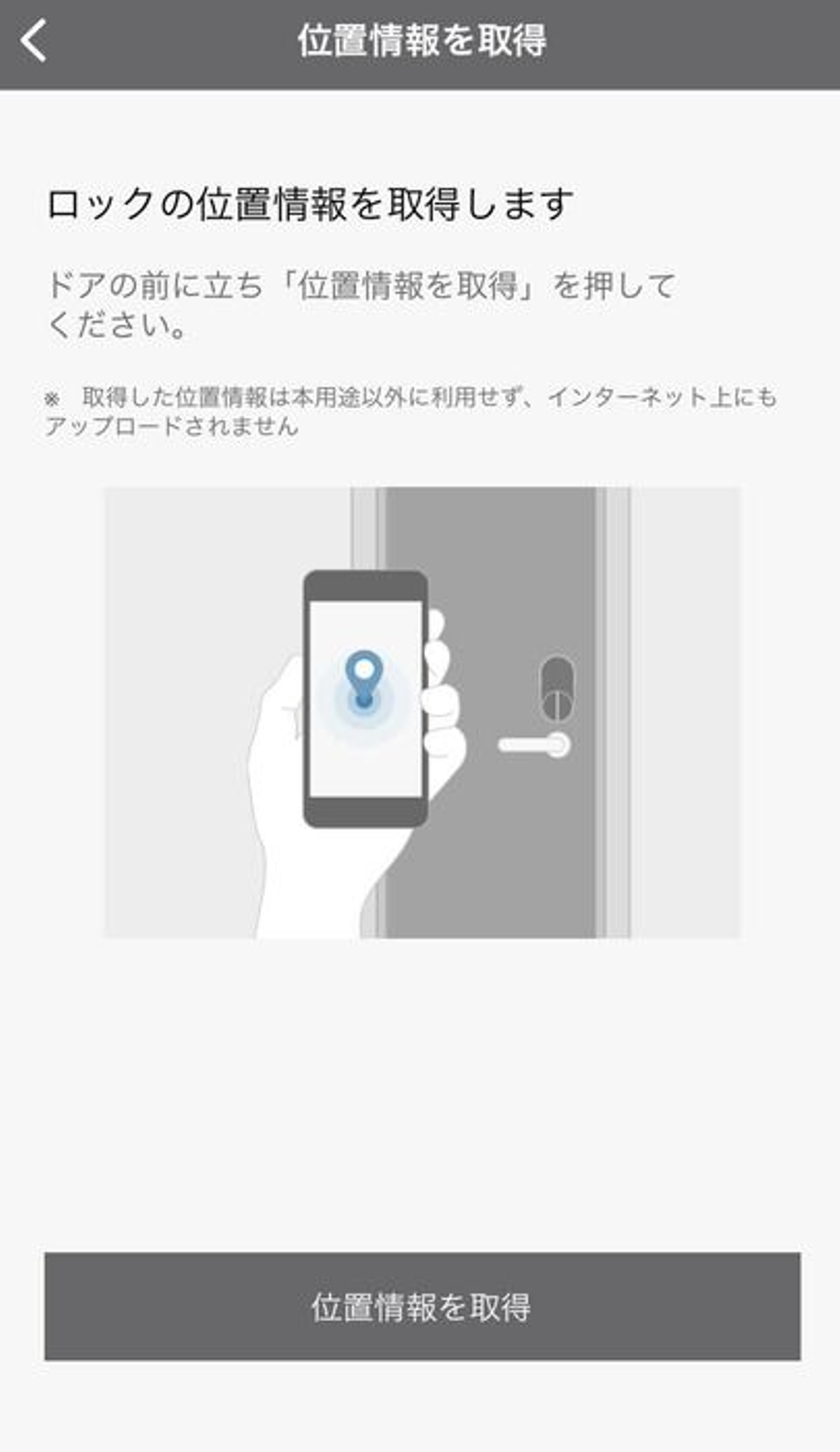Go back using the header arrow
840x1452 pixels.
coord(33,41)
